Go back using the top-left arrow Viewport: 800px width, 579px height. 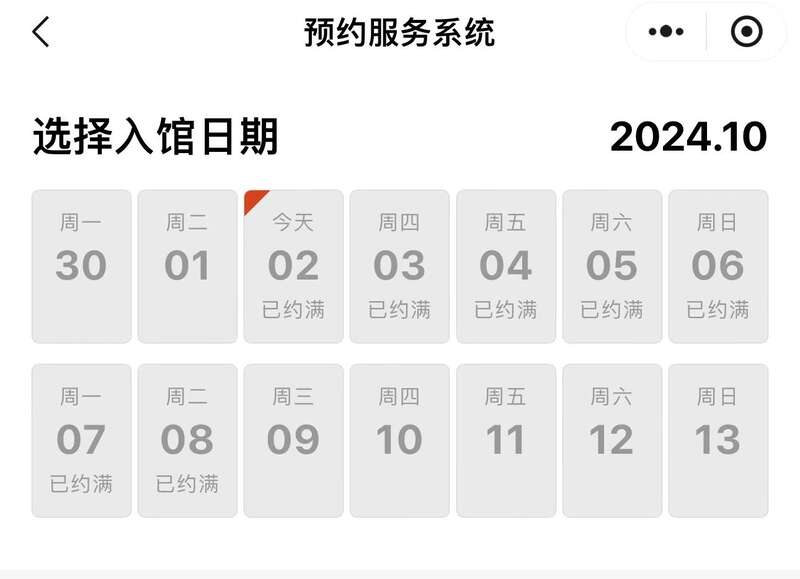coord(41,32)
